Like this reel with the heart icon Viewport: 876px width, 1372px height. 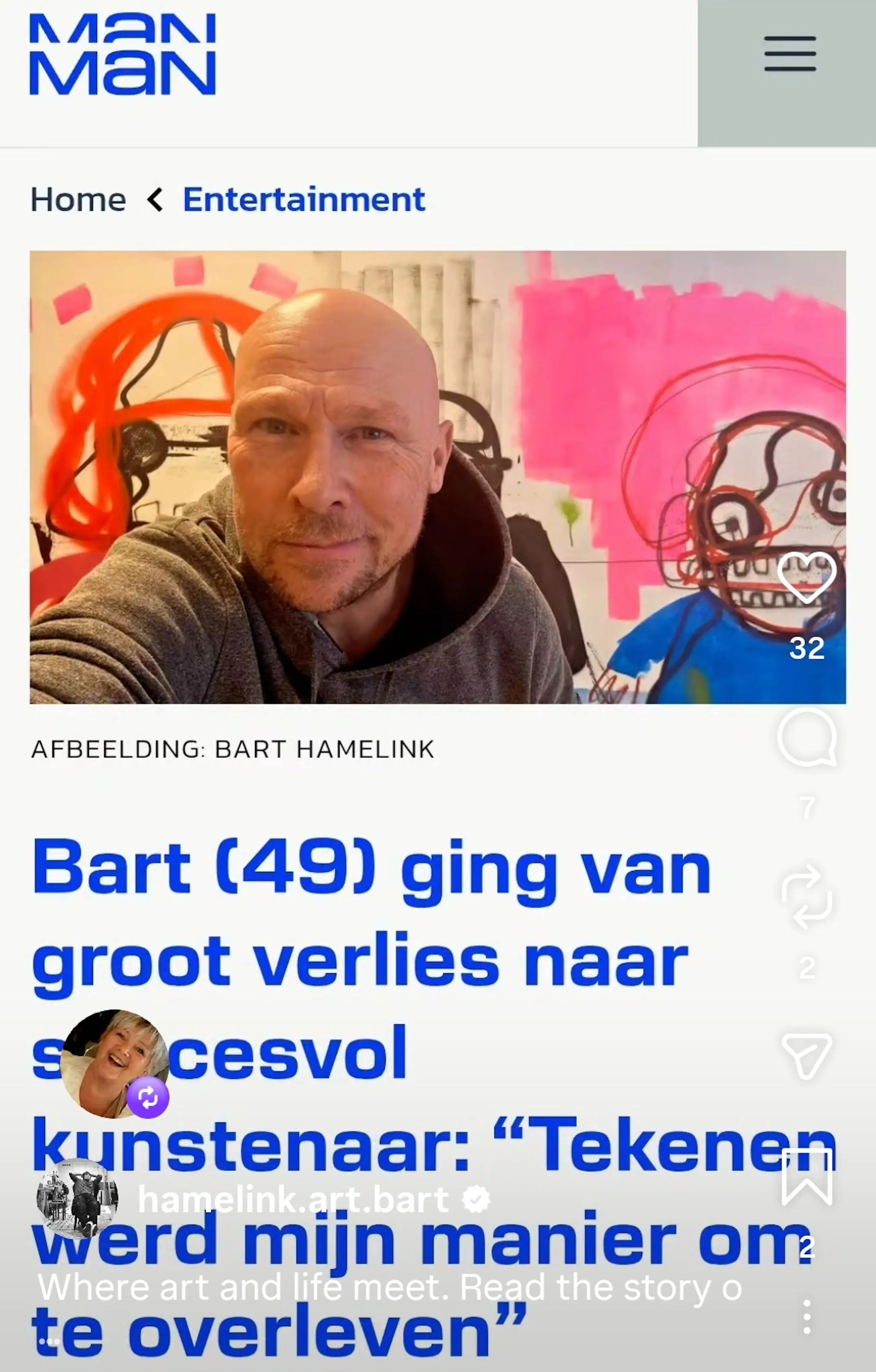pyautogui.click(x=807, y=578)
